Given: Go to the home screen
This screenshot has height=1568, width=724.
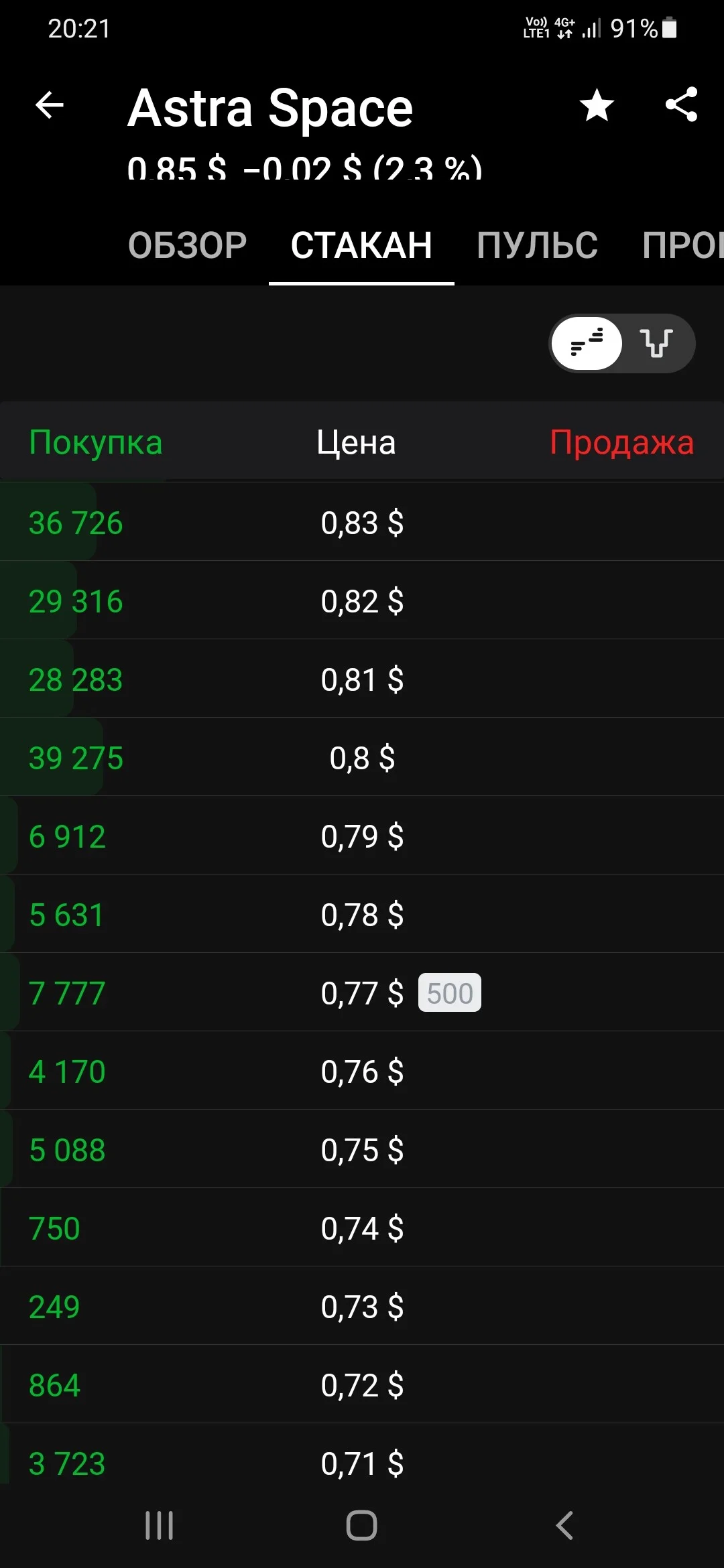Looking at the screenshot, I should point(361,1526).
